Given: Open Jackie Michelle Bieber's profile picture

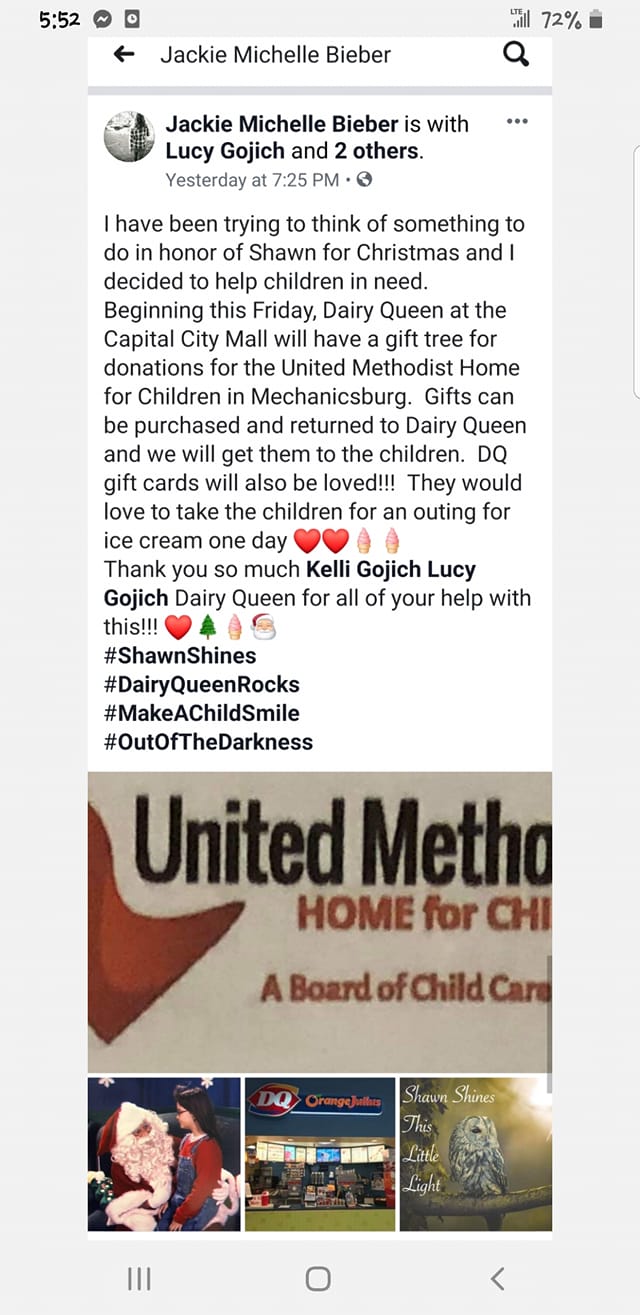Looking at the screenshot, I should point(128,137).
